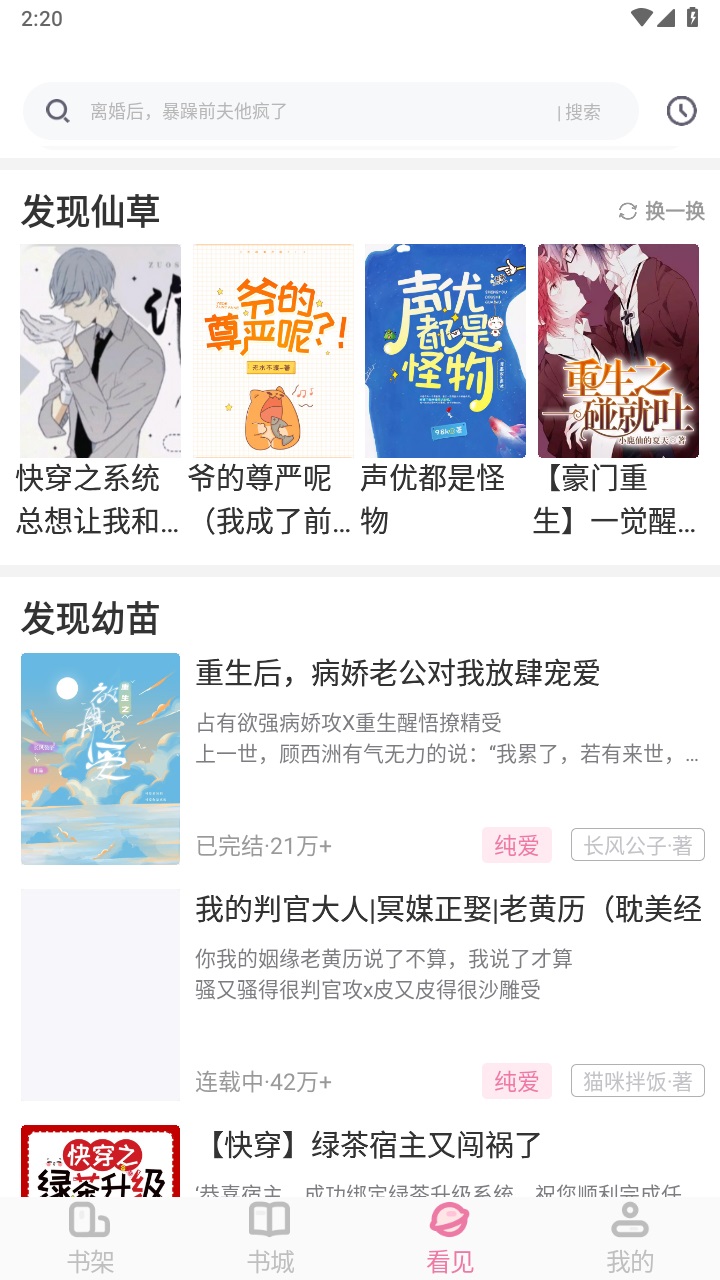Tap the |搜索 search button
The width and height of the screenshot is (720, 1280).
[x=584, y=112]
